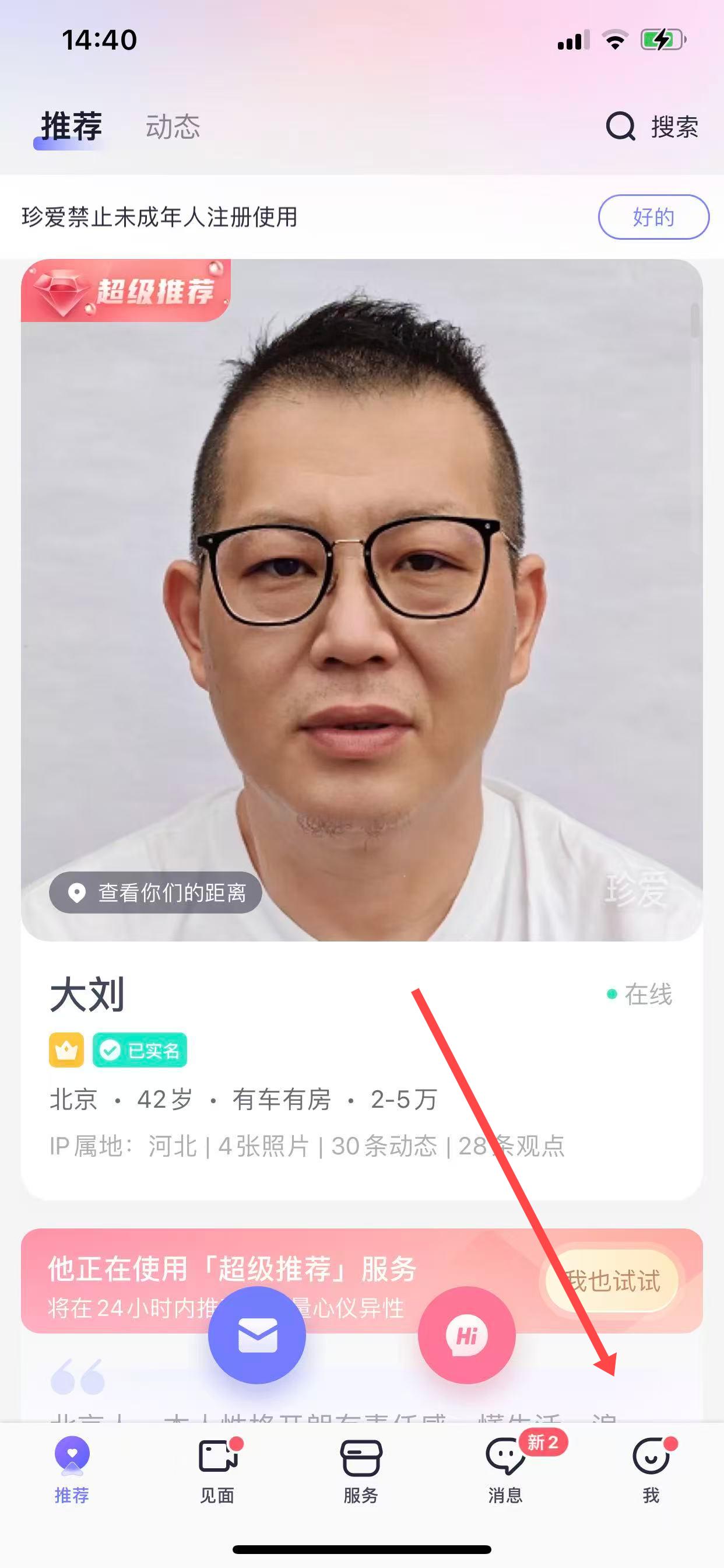
Task: Open the 我 profile tab
Action: [x=651, y=1469]
